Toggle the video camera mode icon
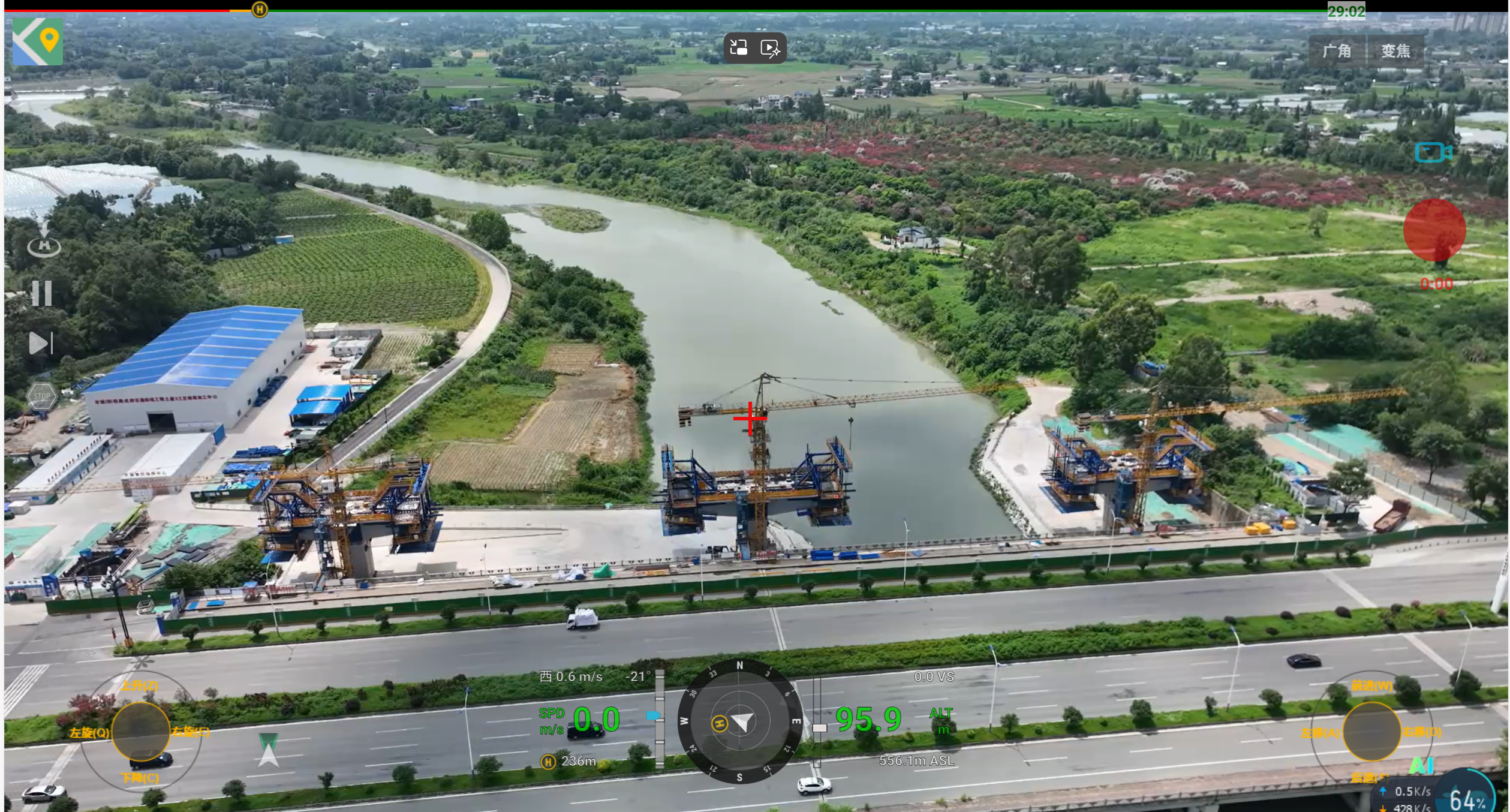The width and height of the screenshot is (1510, 812). coord(1433,152)
